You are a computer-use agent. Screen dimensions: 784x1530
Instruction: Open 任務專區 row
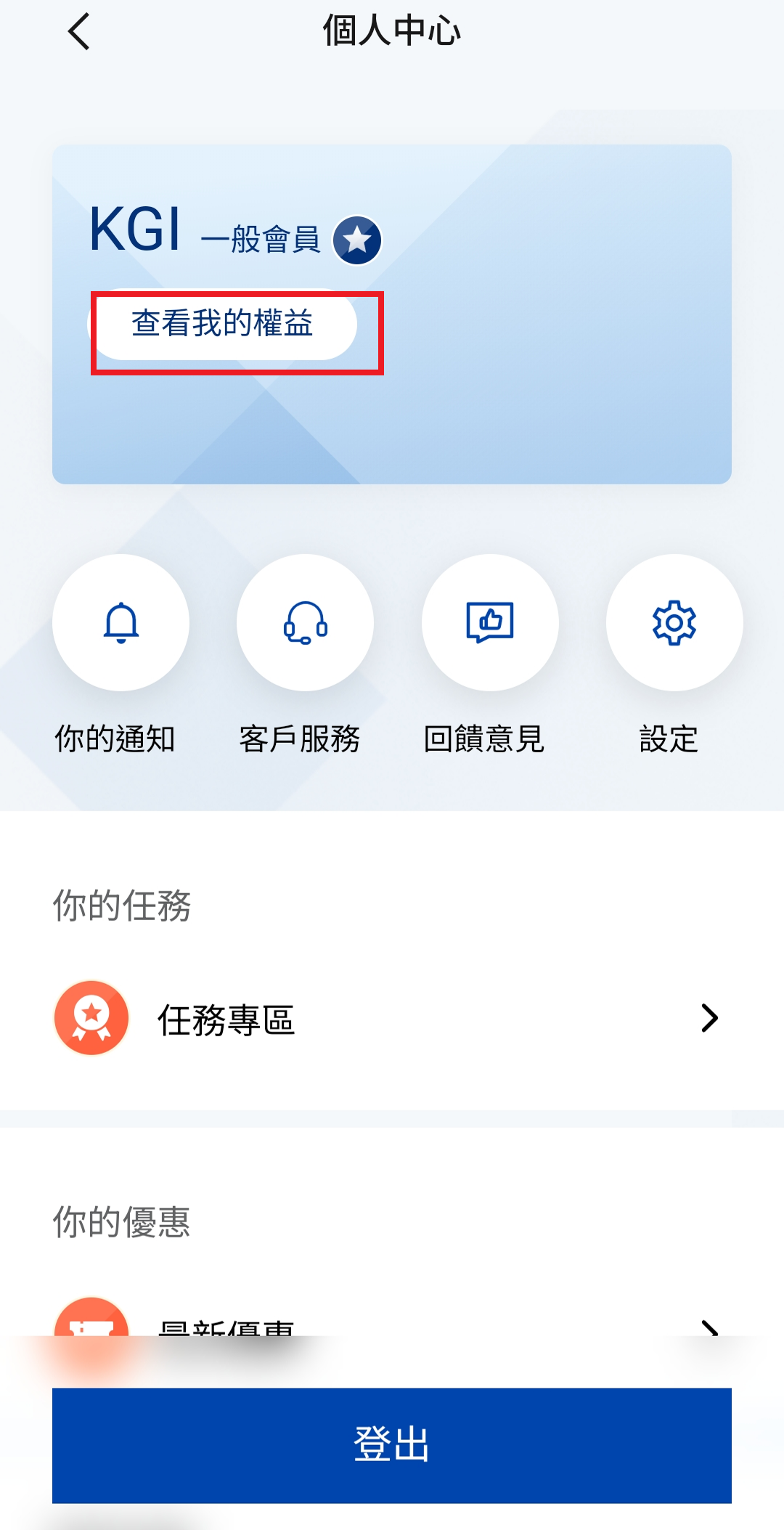[392, 1019]
